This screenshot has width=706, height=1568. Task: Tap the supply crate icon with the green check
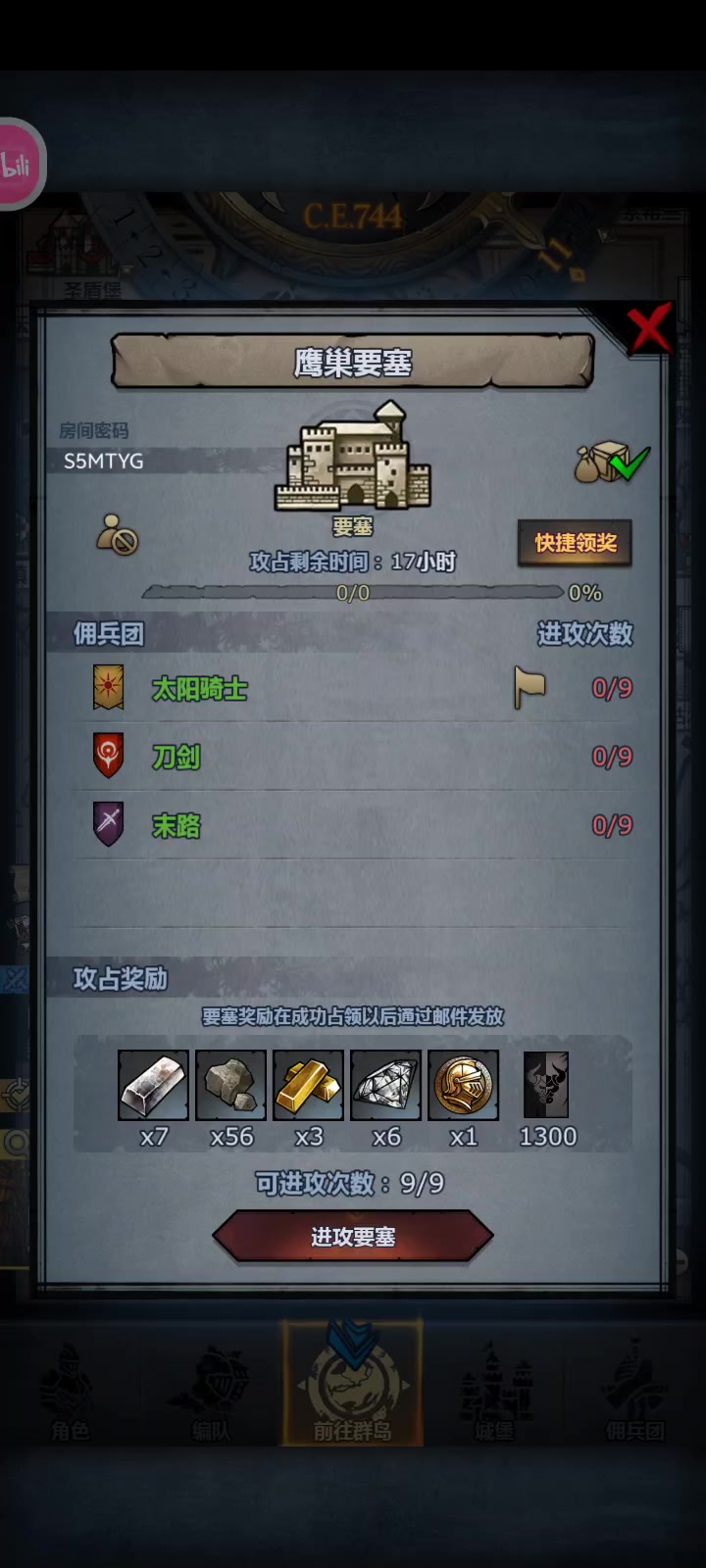tap(611, 462)
